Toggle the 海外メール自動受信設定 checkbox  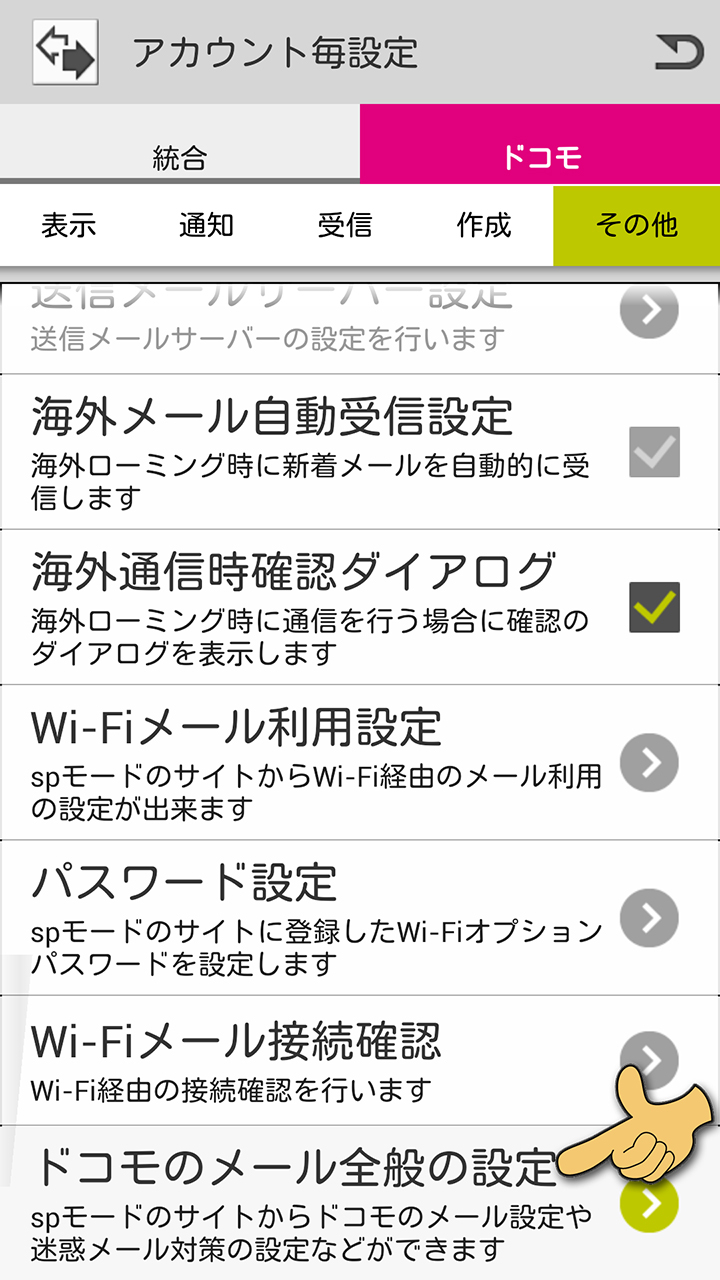[654, 451]
